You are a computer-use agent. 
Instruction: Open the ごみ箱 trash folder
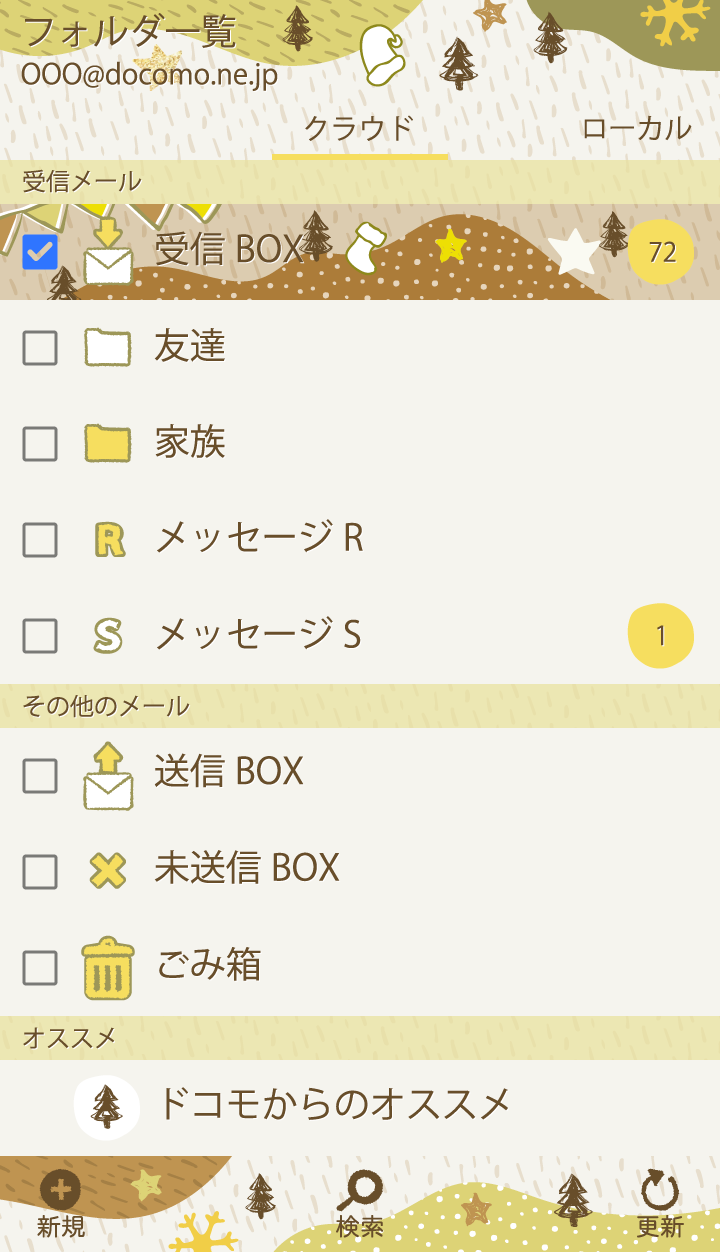click(208, 966)
